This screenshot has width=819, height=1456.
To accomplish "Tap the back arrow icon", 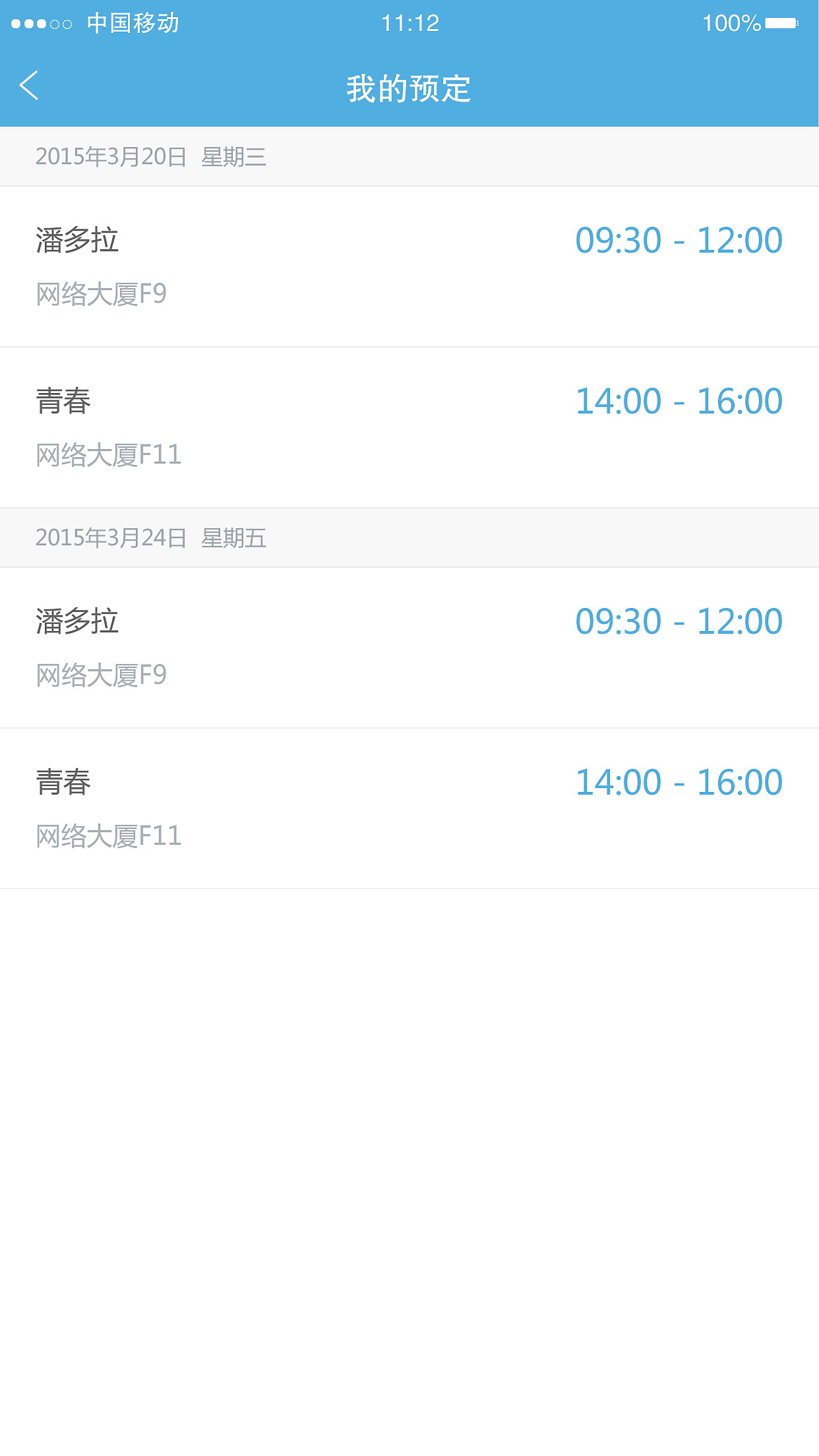I will pos(29,86).
